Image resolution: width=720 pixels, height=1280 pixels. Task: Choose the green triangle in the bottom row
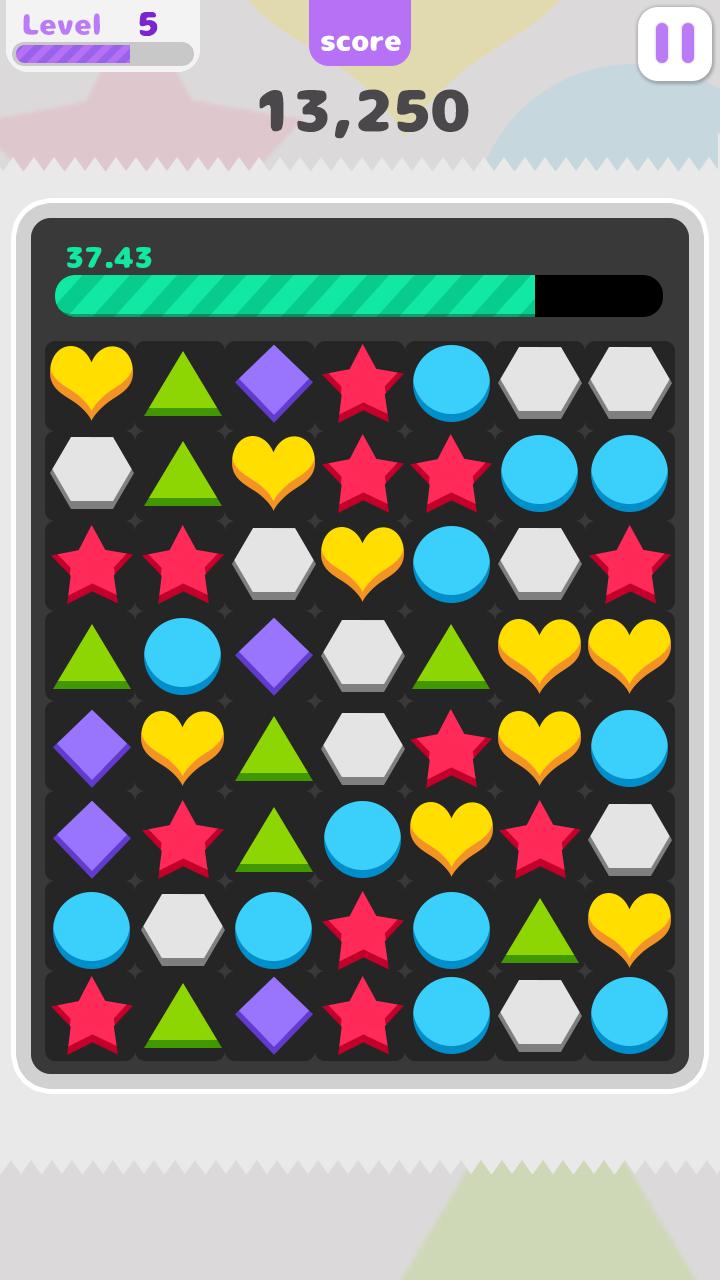[x=183, y=1017]
